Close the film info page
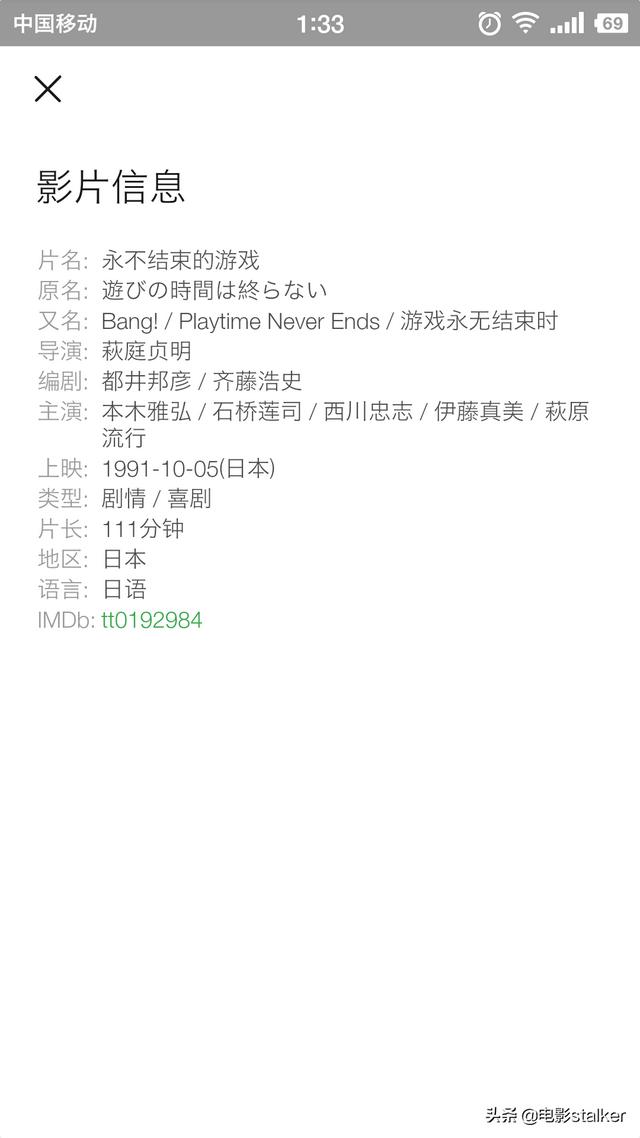Image resolution: width=640 pixels, height=1138 pixels. [x=48, y=89]
